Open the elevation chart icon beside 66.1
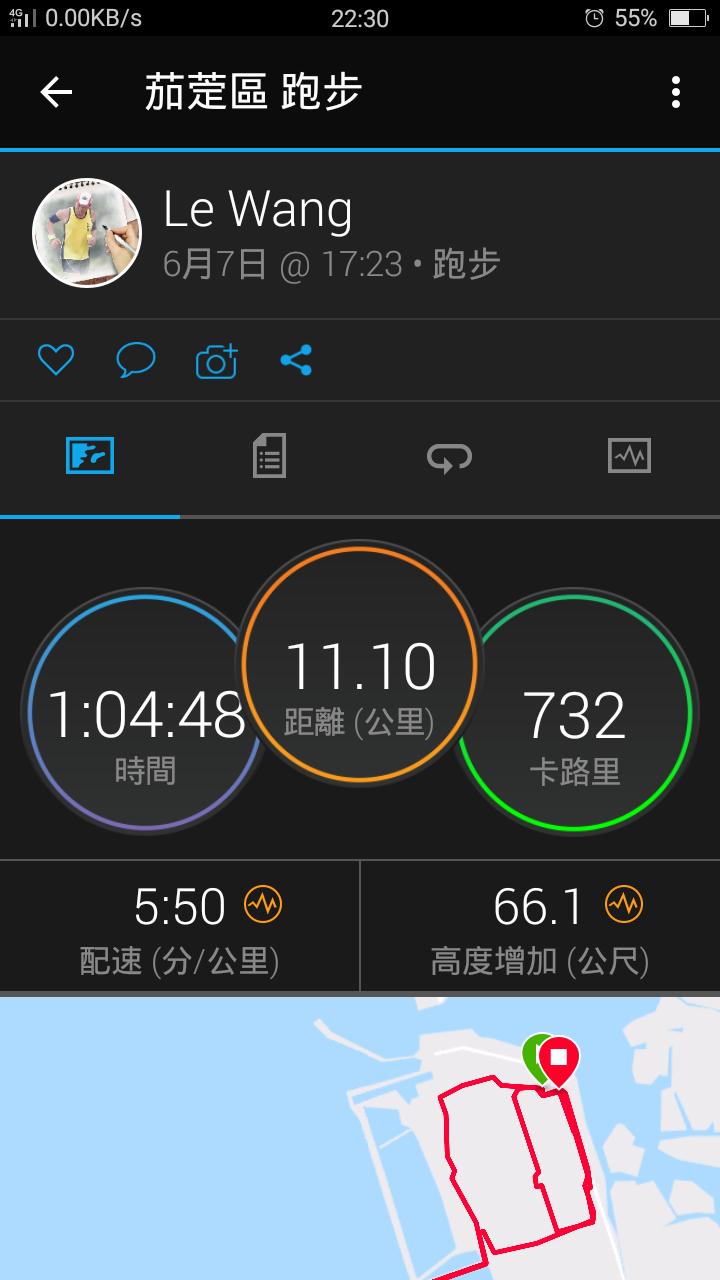 click(624, 906)
